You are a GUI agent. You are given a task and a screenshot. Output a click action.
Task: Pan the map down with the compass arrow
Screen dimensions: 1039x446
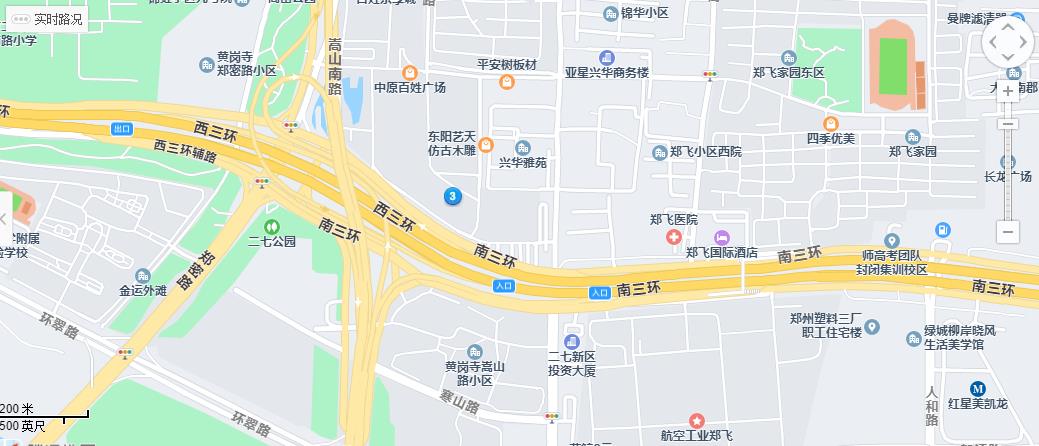[1010, 60]
